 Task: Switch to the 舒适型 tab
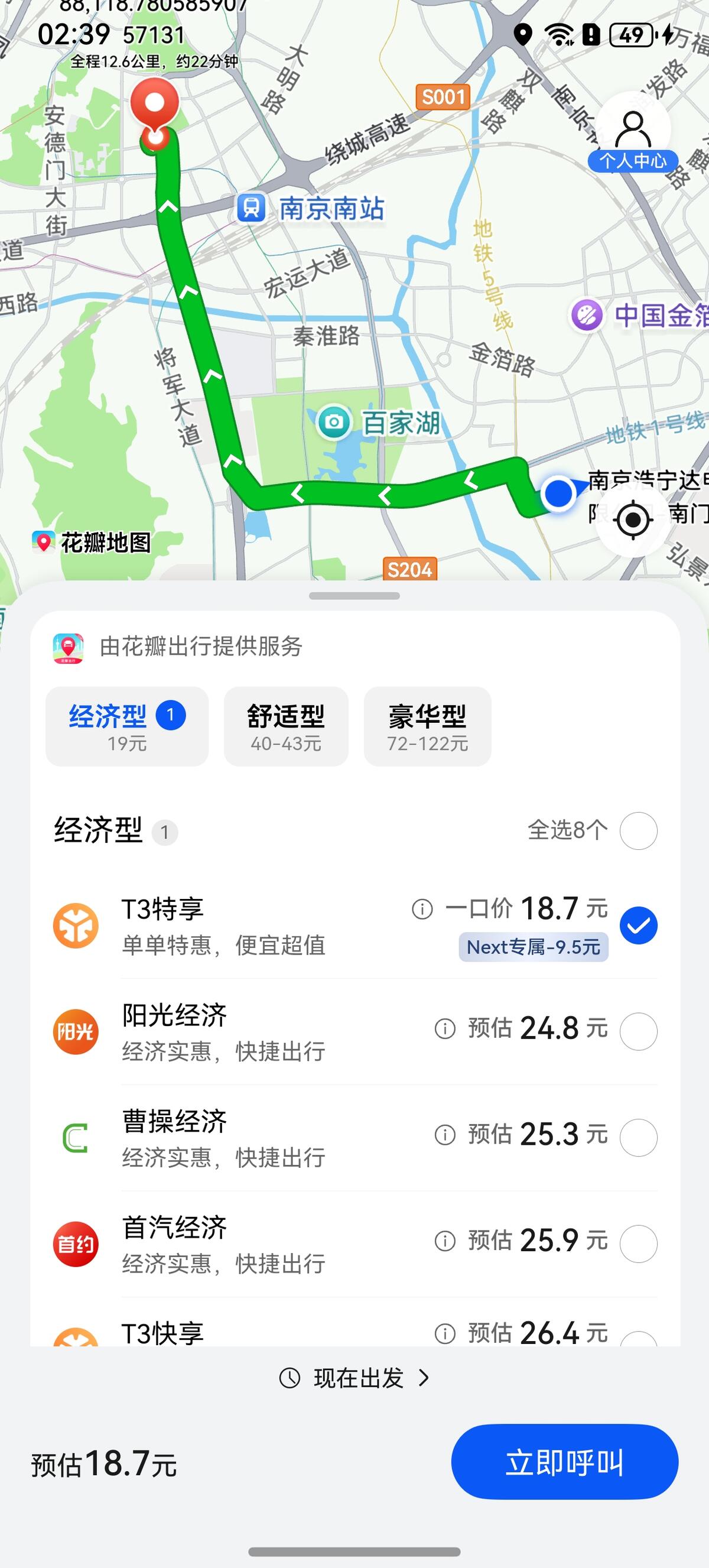[x=286, y=726]
